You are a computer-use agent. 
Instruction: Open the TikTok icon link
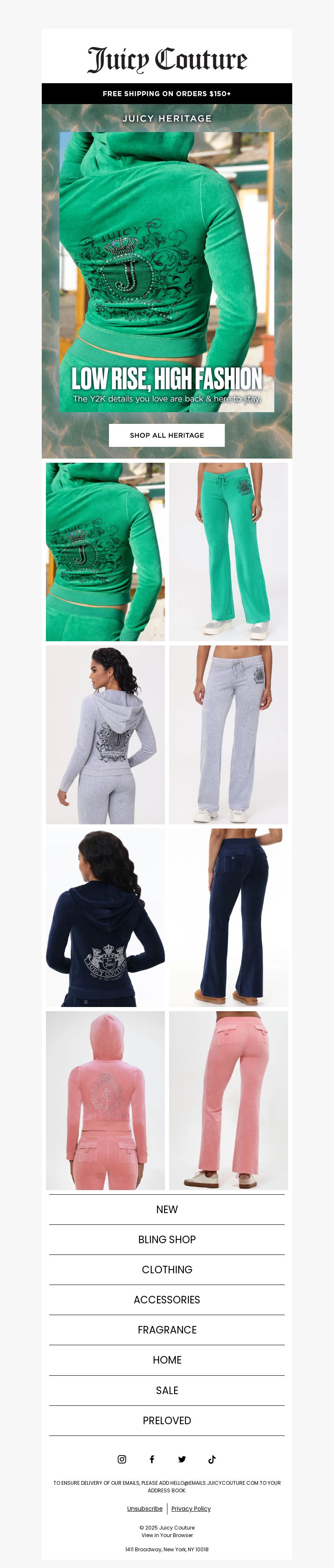212,1459
